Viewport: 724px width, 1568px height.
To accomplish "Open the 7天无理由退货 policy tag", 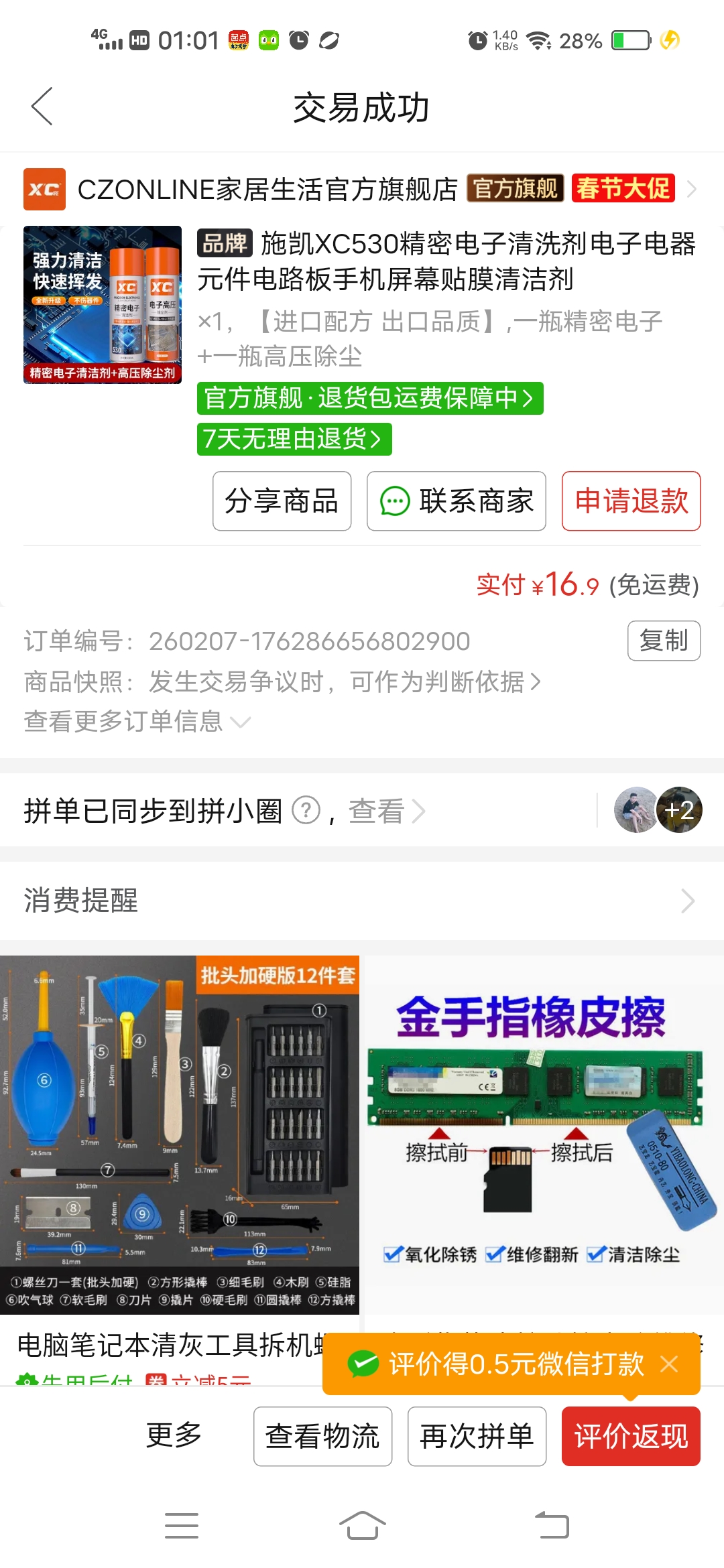I will point(294,440).
